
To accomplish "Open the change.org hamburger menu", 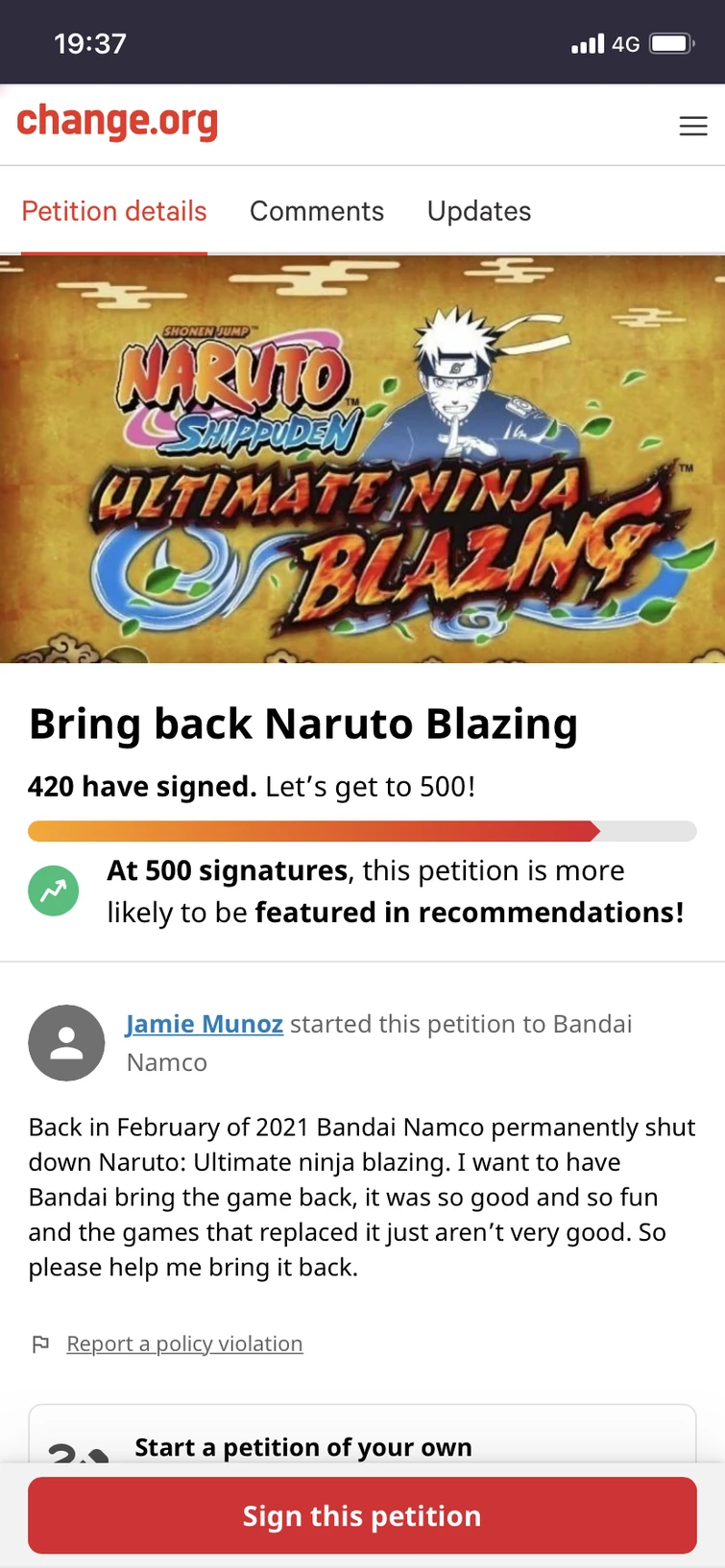I will [693, 126].
